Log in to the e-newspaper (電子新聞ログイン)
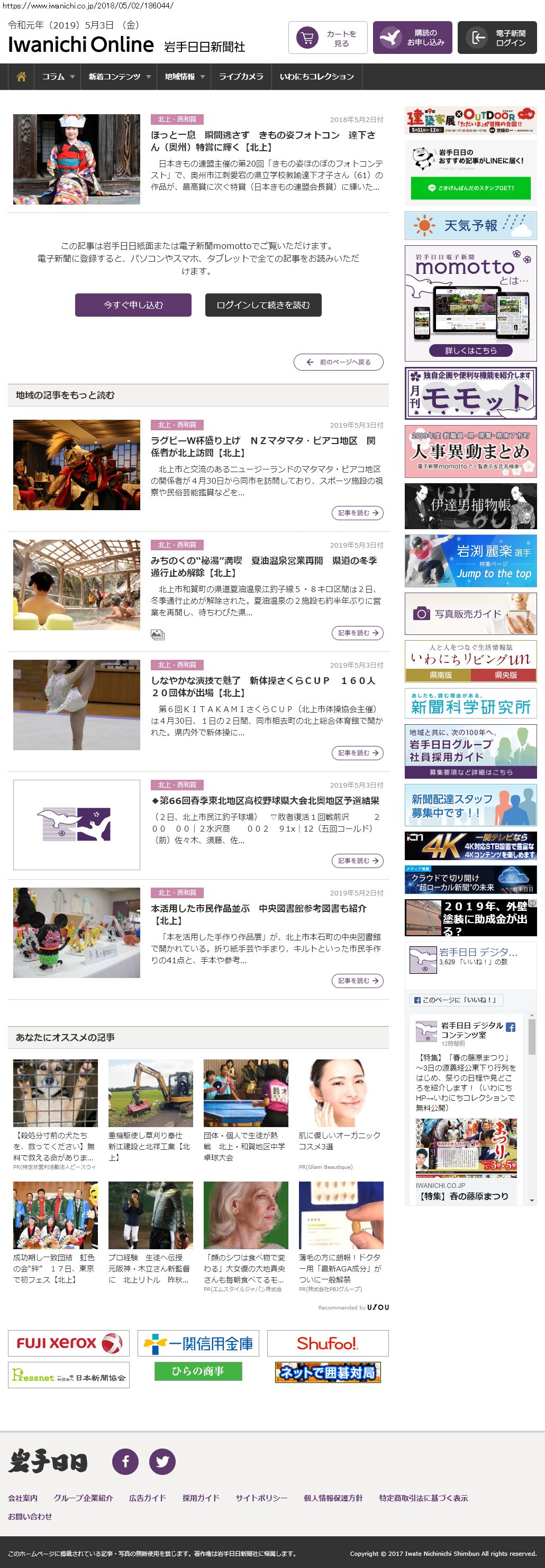The height and width of the screenshot is (1568, 545). pos(497,39)
